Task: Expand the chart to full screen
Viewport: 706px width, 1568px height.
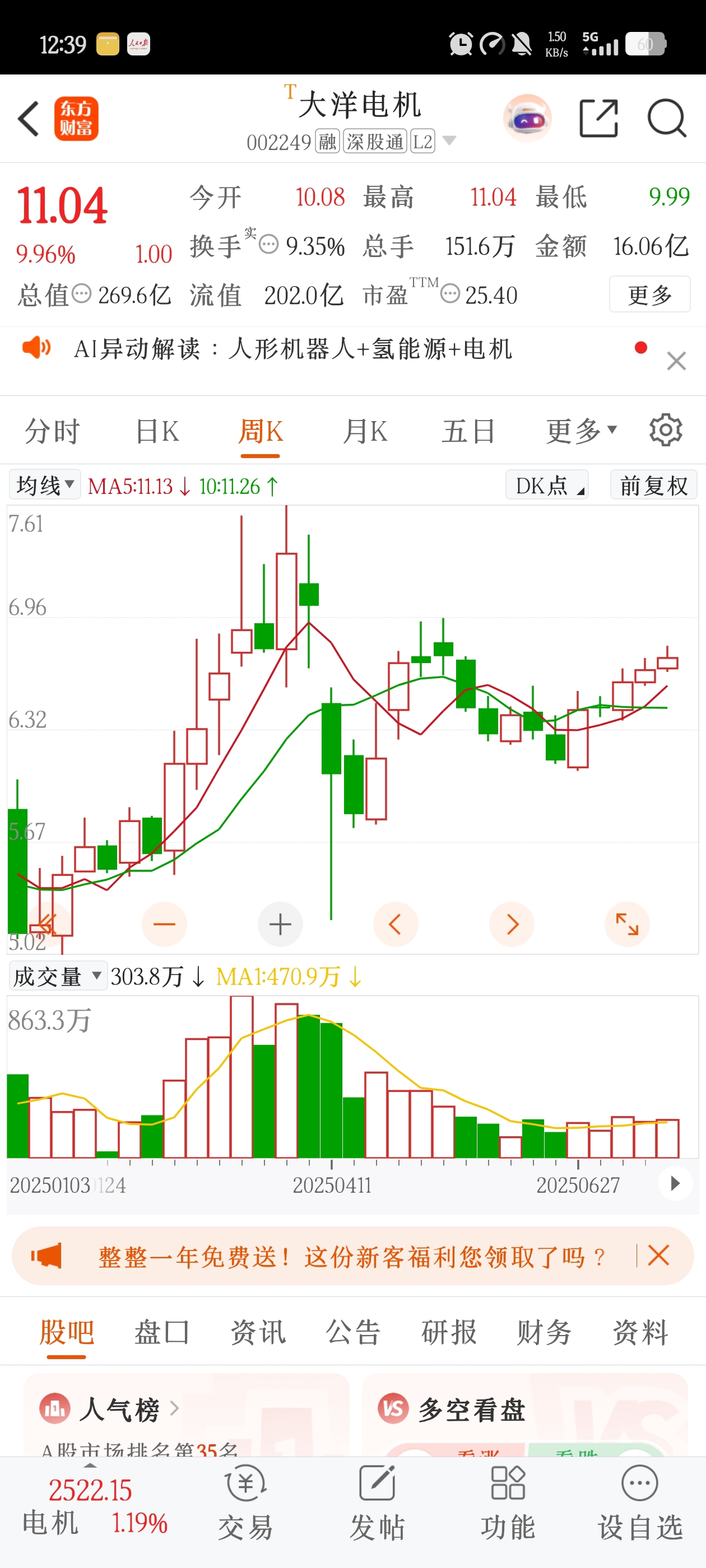Action: (x=627, y=924)
